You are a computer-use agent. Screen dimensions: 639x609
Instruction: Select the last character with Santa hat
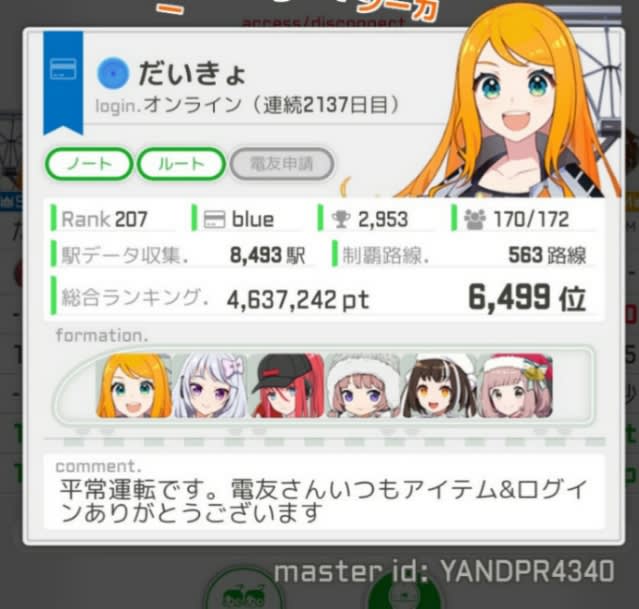514,386
